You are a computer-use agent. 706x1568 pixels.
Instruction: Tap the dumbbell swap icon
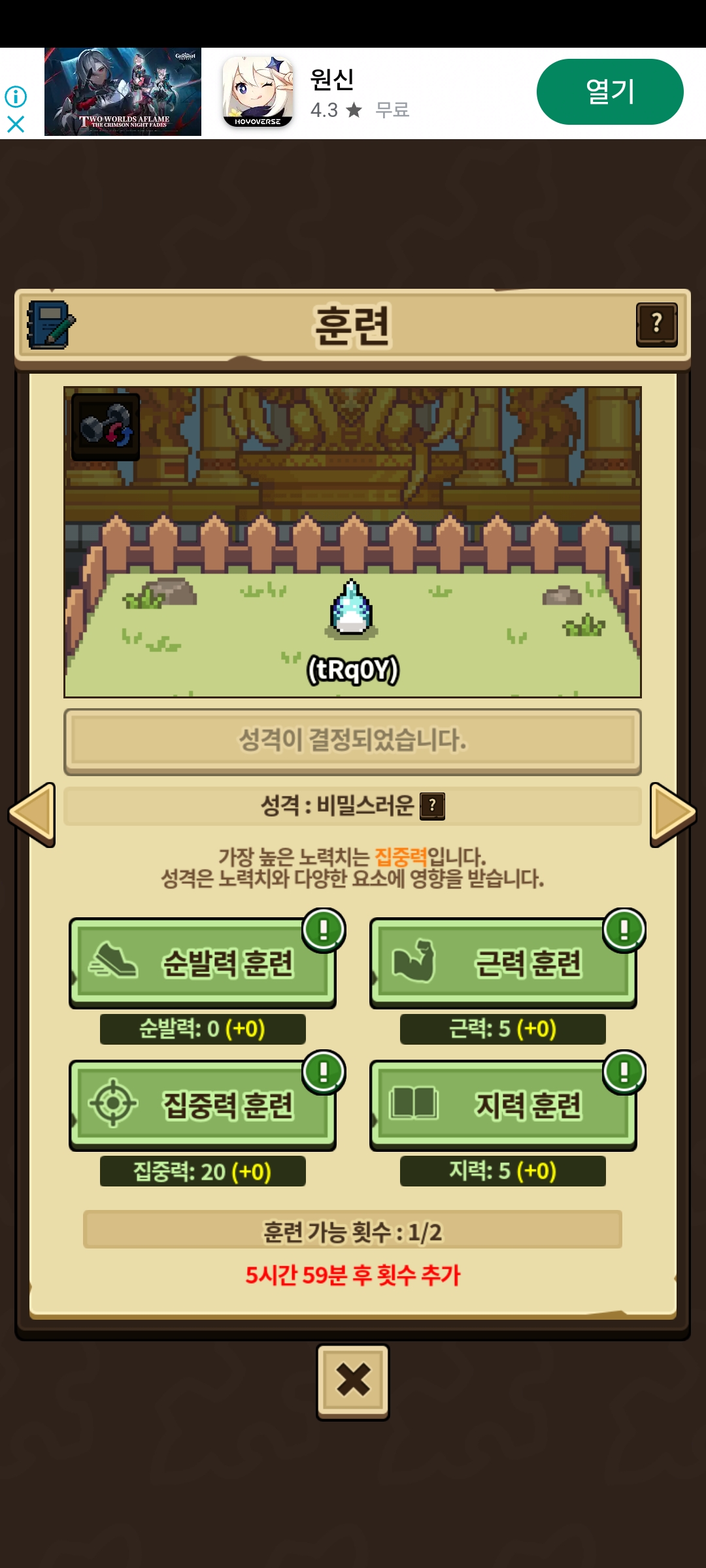(105, 427)
